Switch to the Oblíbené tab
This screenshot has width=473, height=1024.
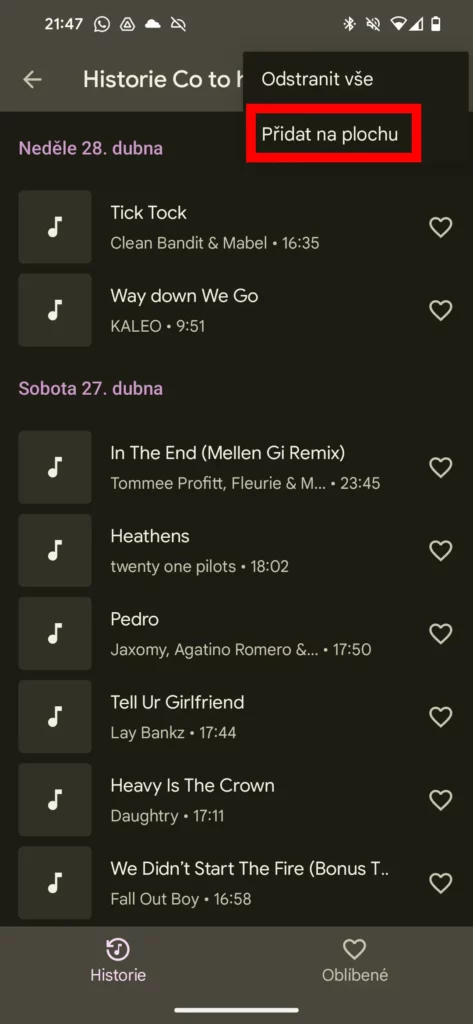[355, 961]
